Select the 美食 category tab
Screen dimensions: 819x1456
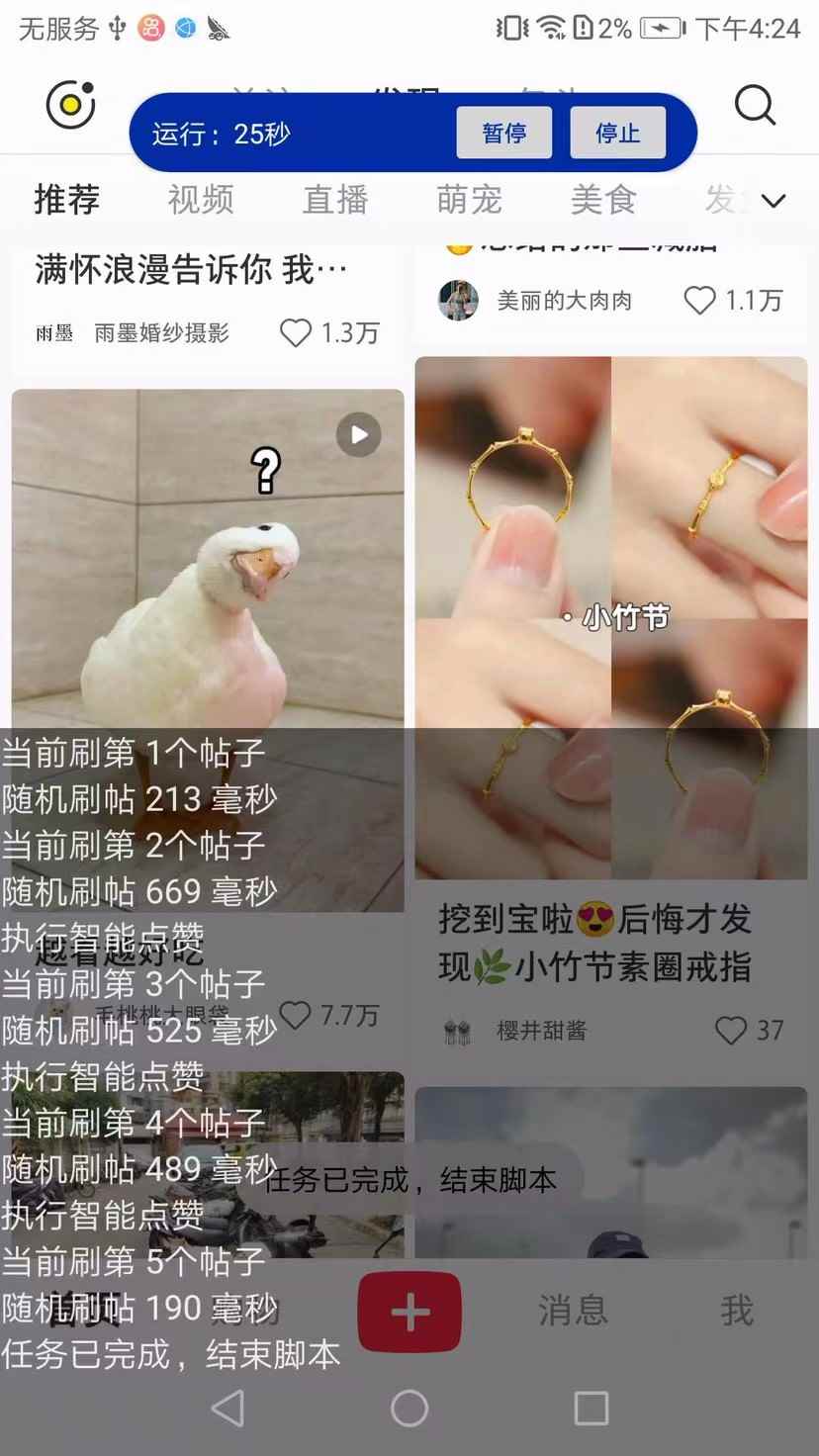coord(602,200)
